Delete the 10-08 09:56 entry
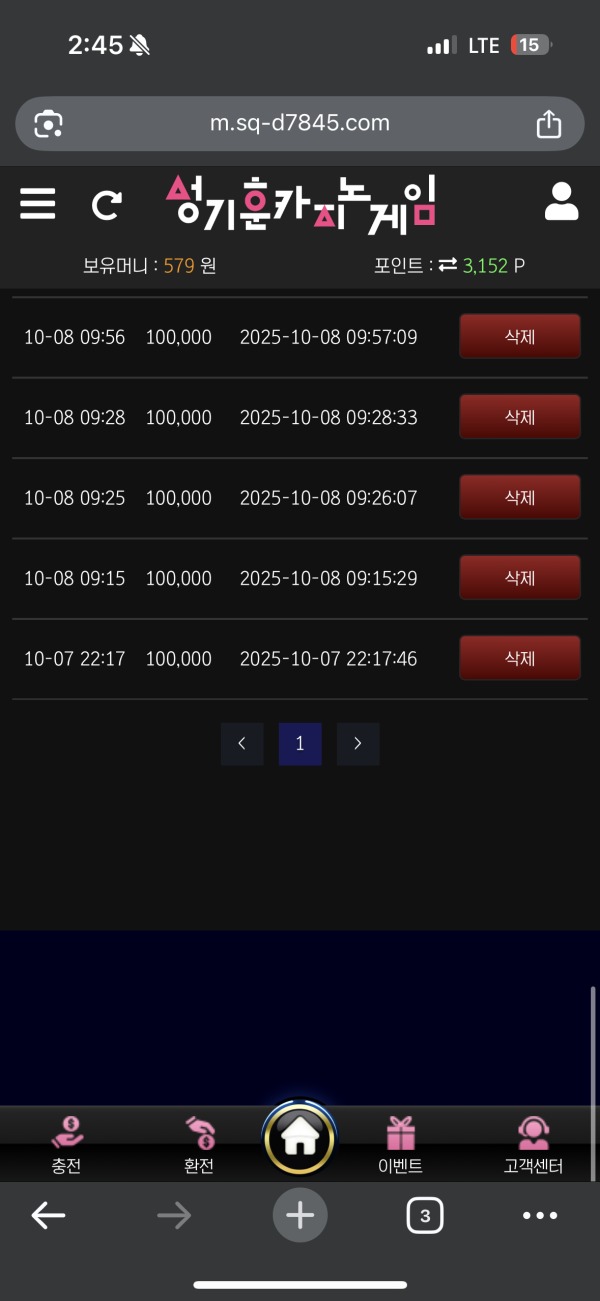This screenshot has width=600, height=1301. tap(519, 337)
